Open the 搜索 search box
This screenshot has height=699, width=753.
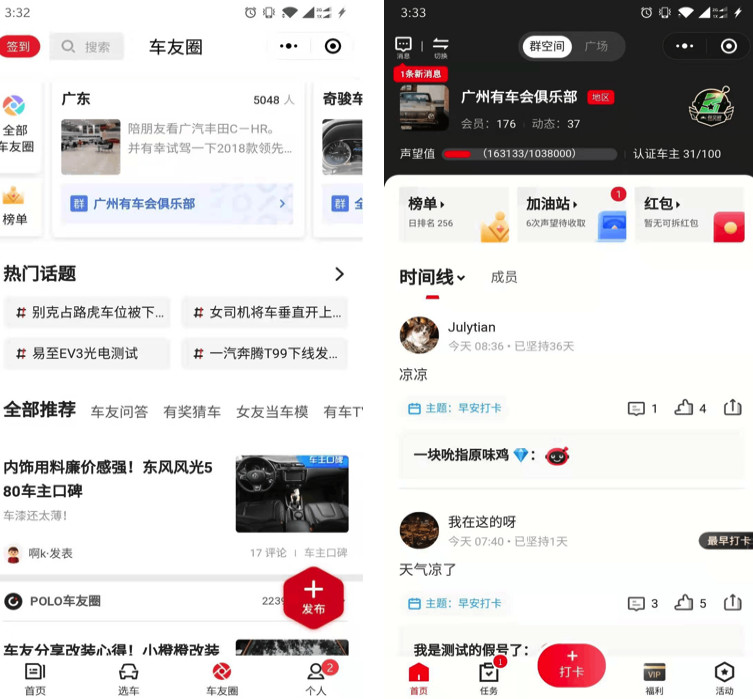pos(87,47)
